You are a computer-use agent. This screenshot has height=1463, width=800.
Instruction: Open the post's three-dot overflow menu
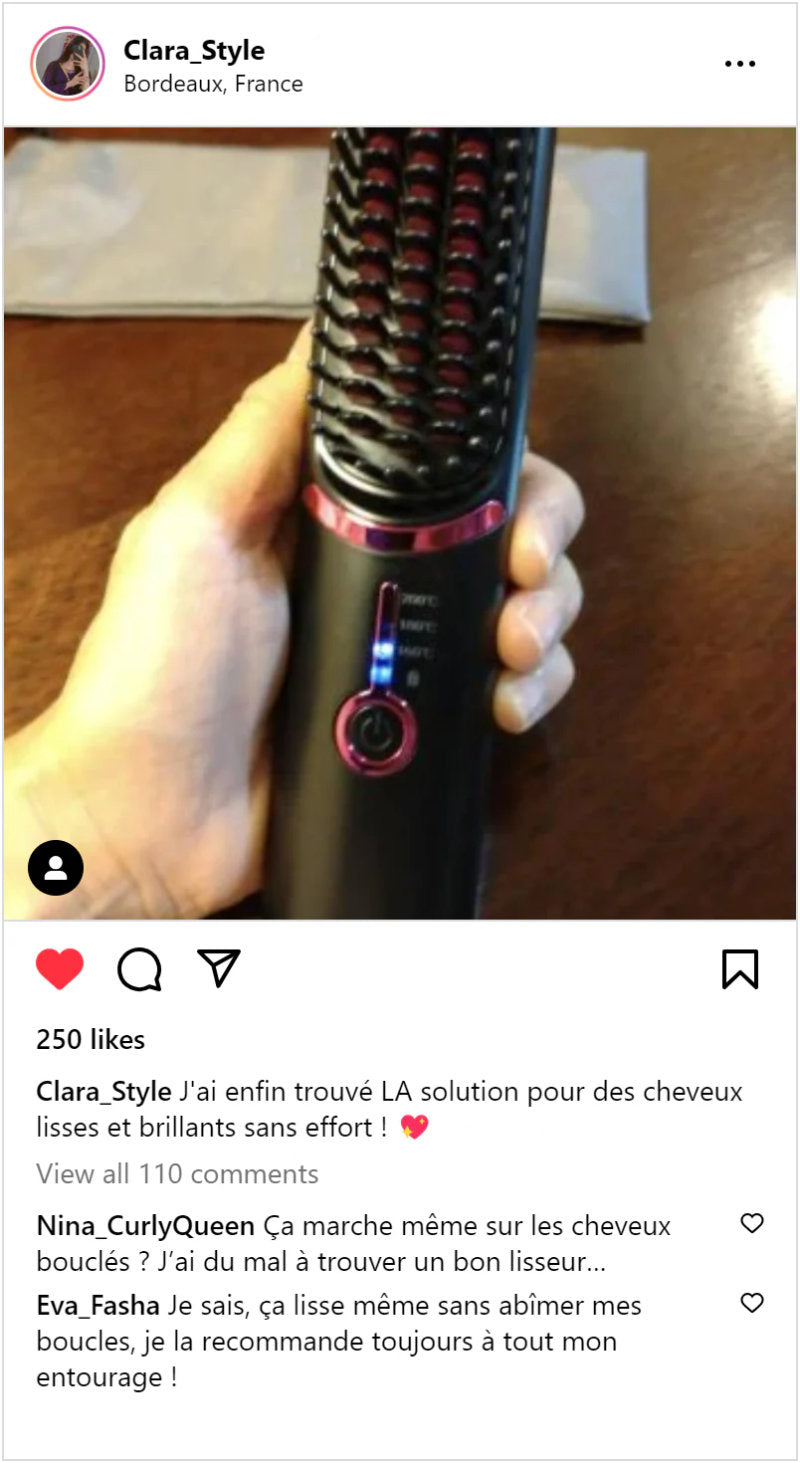[740, 64]
